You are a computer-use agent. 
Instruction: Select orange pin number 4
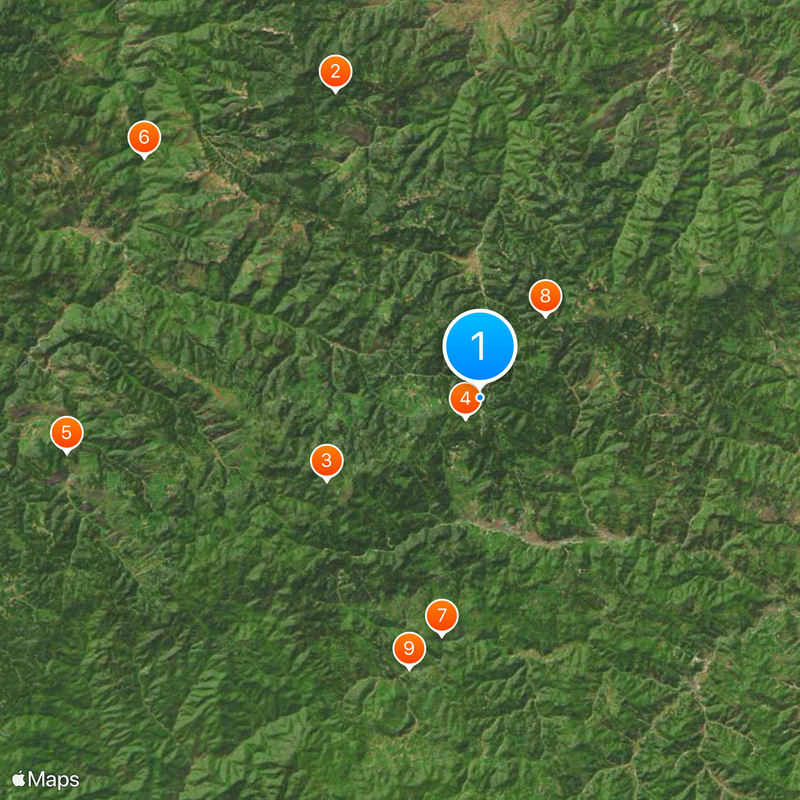pos(463,400)
